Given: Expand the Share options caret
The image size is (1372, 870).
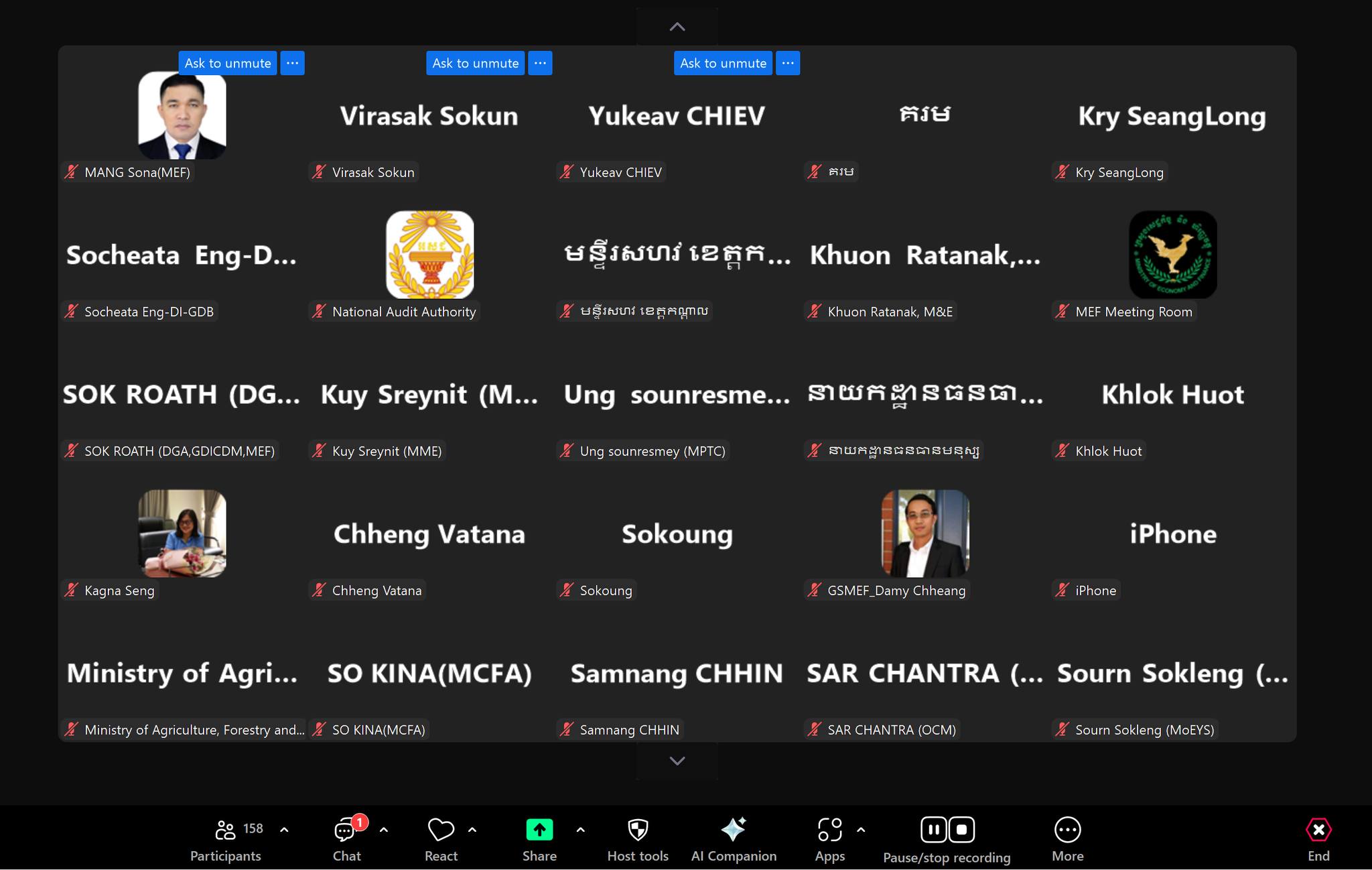Looking at the screenshot, I should click(580, 830).
